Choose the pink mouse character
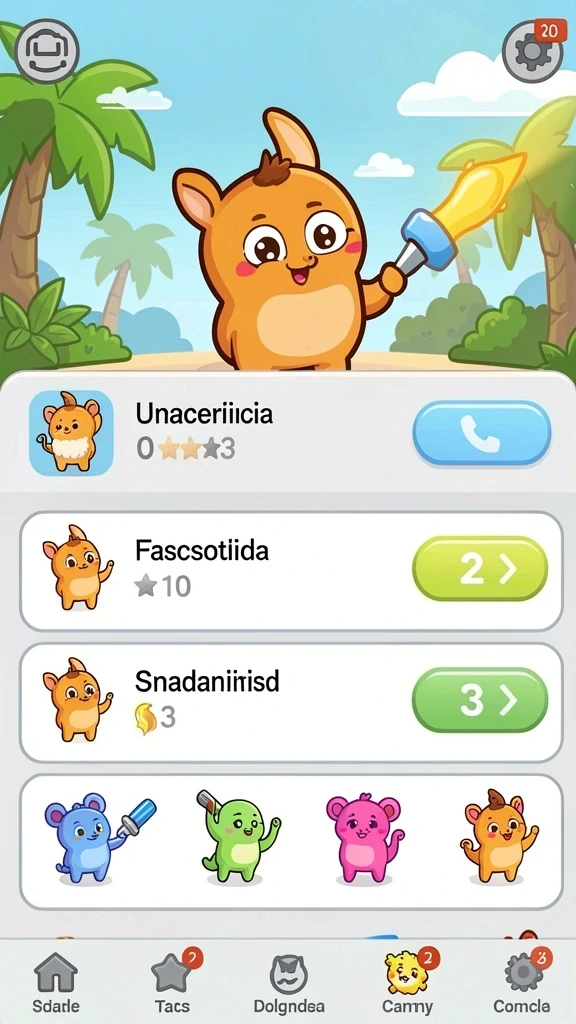The width and height of the screenshot is (576, 1024). (364, 839)
